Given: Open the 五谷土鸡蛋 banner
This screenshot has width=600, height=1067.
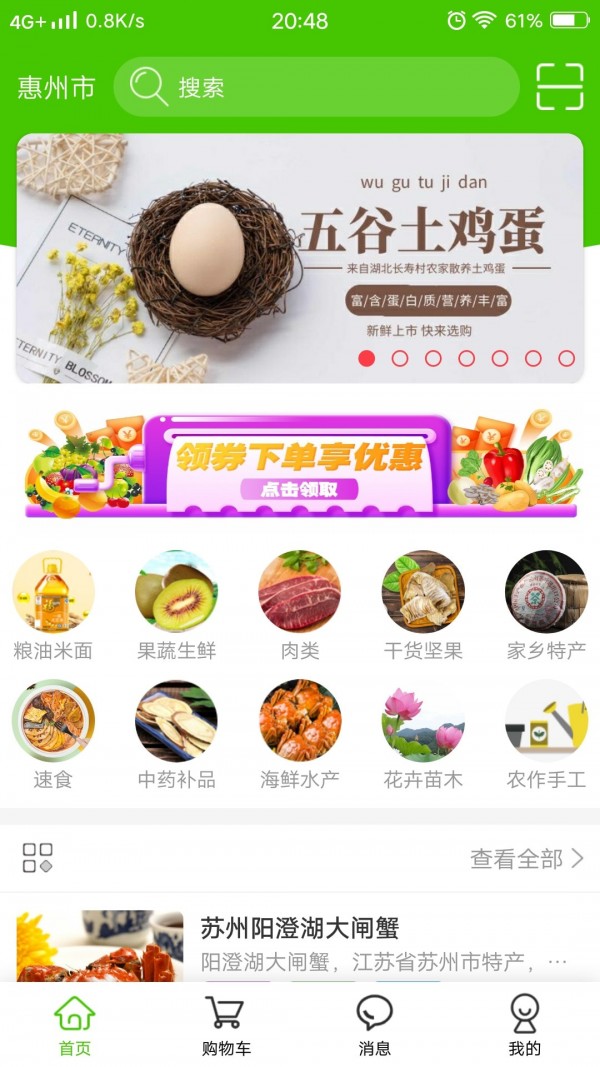Looking at the screenshot, I should 299,258.
